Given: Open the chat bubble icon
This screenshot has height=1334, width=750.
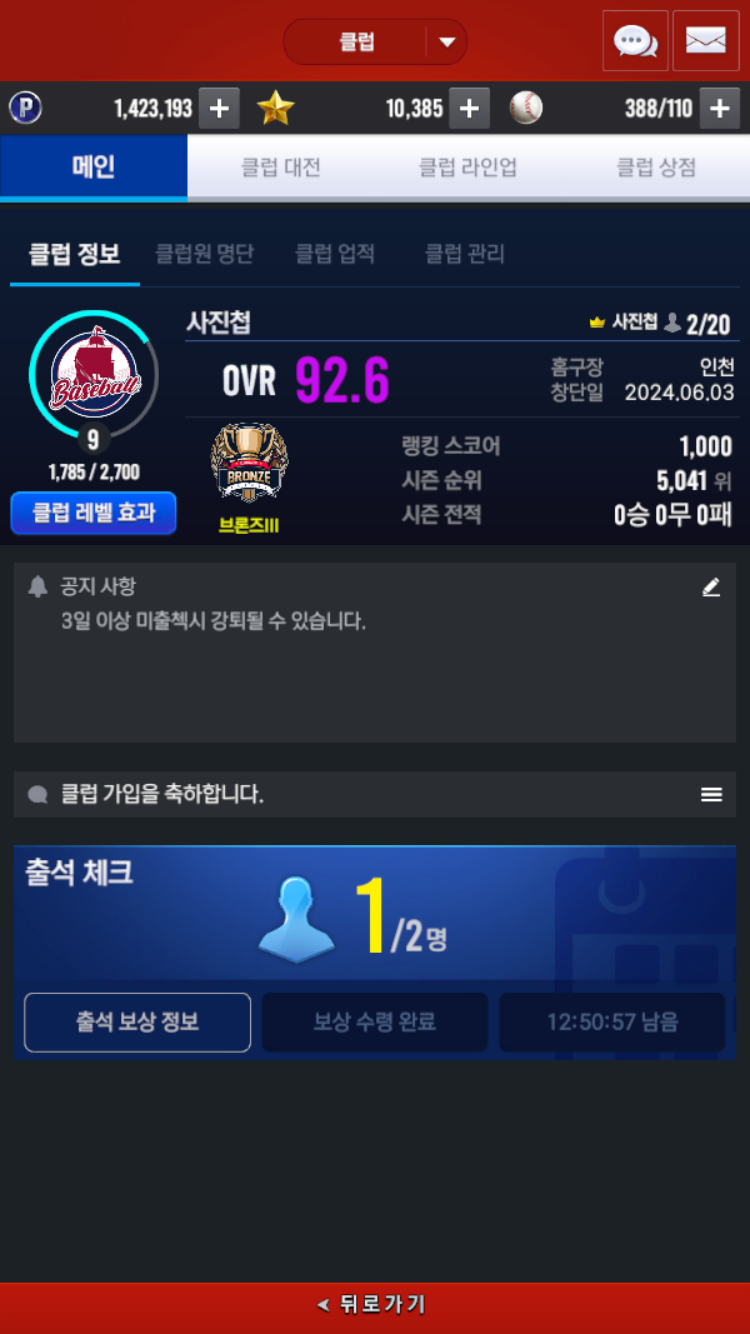Looking at the screenshot, I should [635, 41].
